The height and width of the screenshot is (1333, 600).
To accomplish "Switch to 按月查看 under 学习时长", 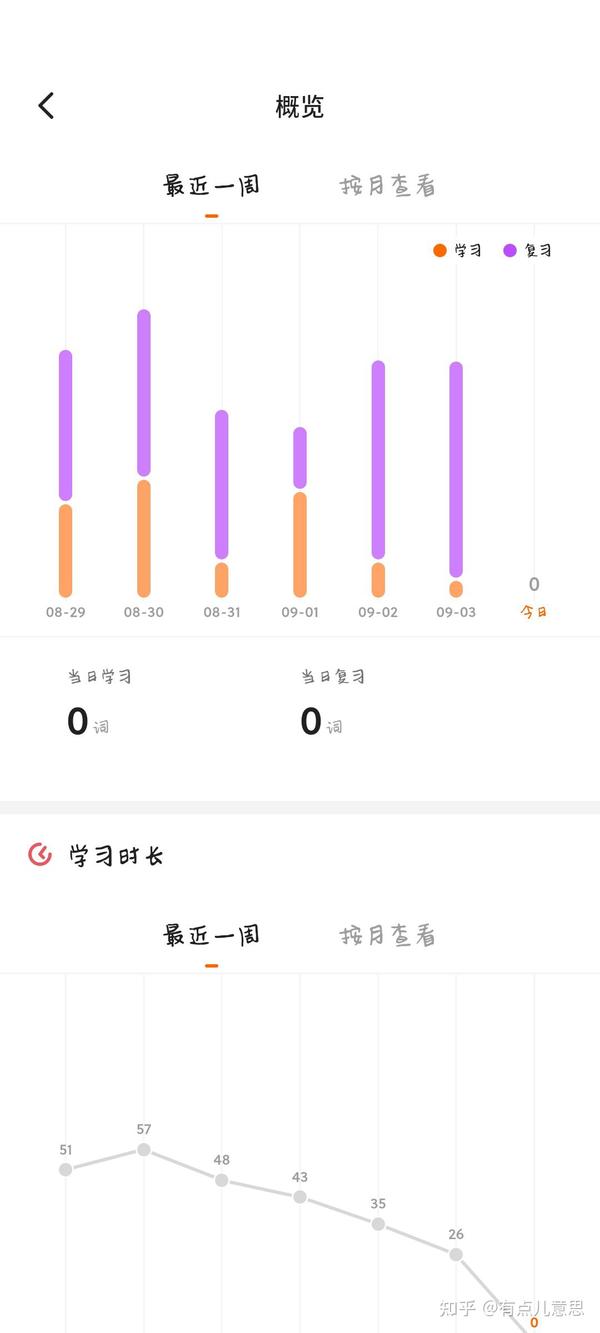I will 388,936.
